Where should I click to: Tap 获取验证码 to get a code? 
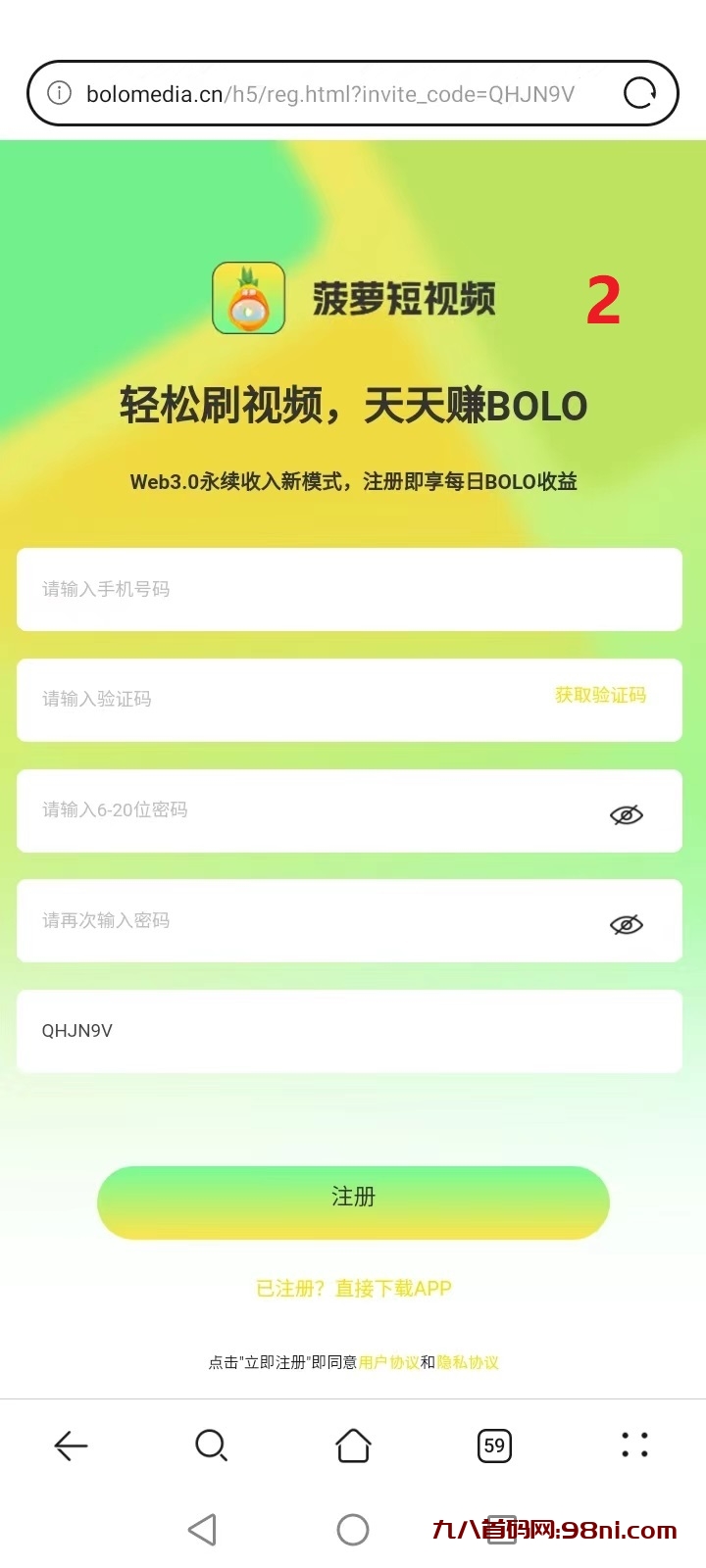[600, 695]
